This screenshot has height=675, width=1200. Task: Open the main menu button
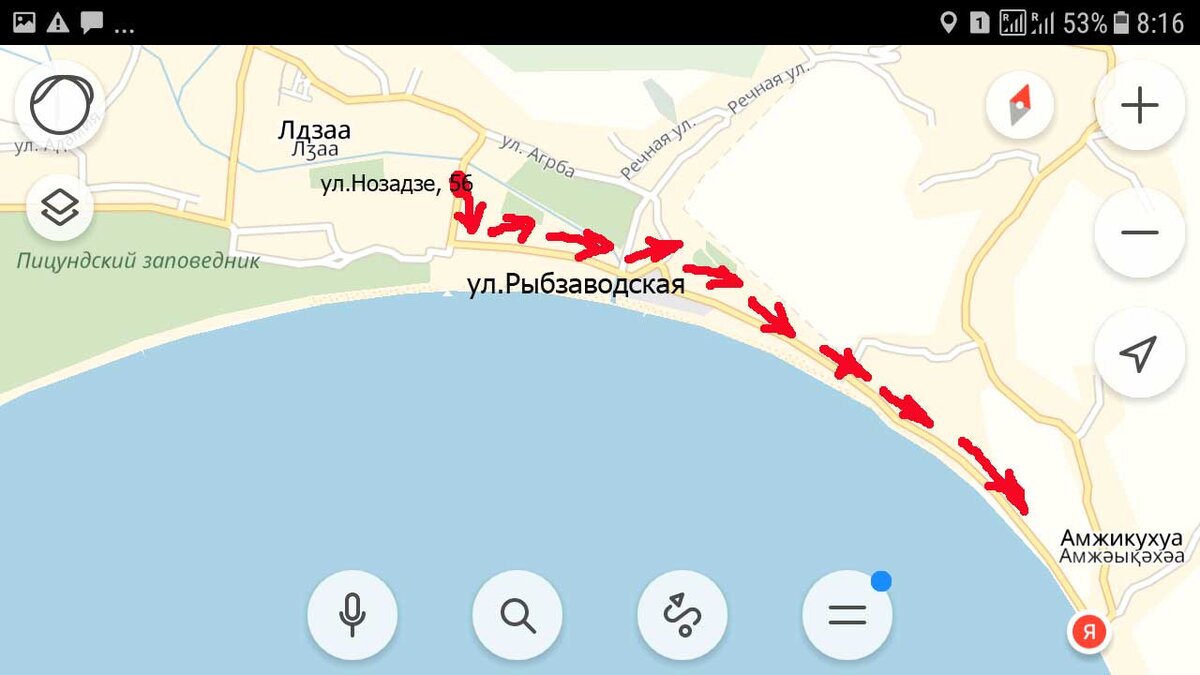[847, 615]
